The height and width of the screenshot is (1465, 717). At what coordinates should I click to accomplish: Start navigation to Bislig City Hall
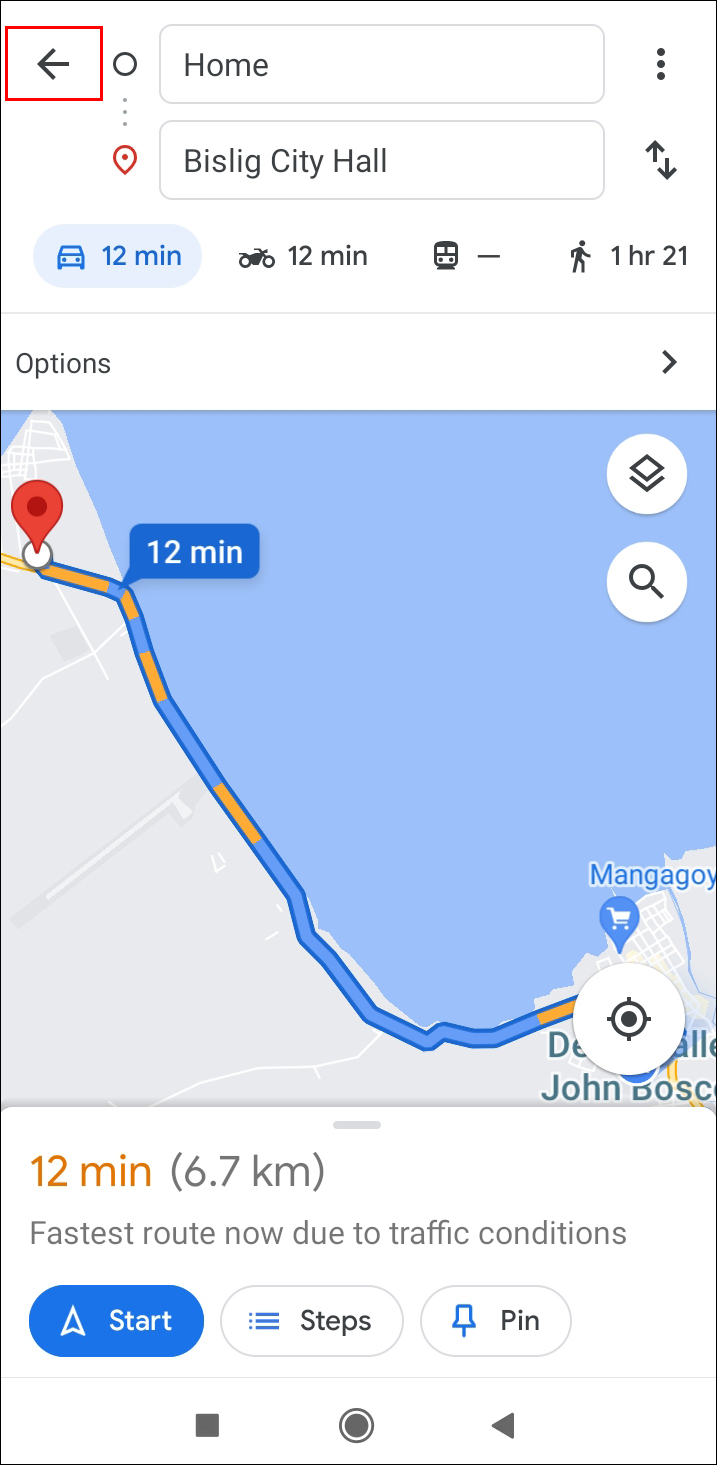pyautogui.click(x=116, y=1321)
